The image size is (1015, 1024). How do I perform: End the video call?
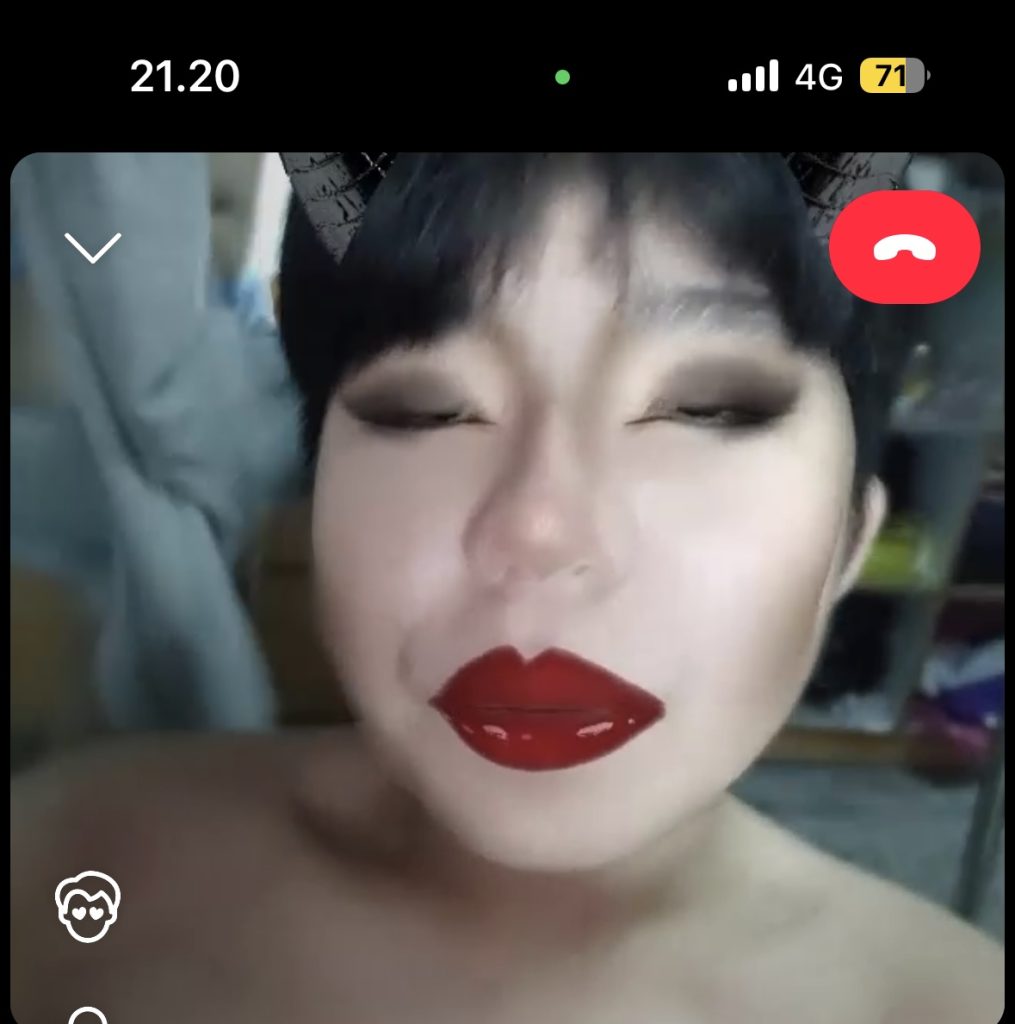(x=904, y=247)
